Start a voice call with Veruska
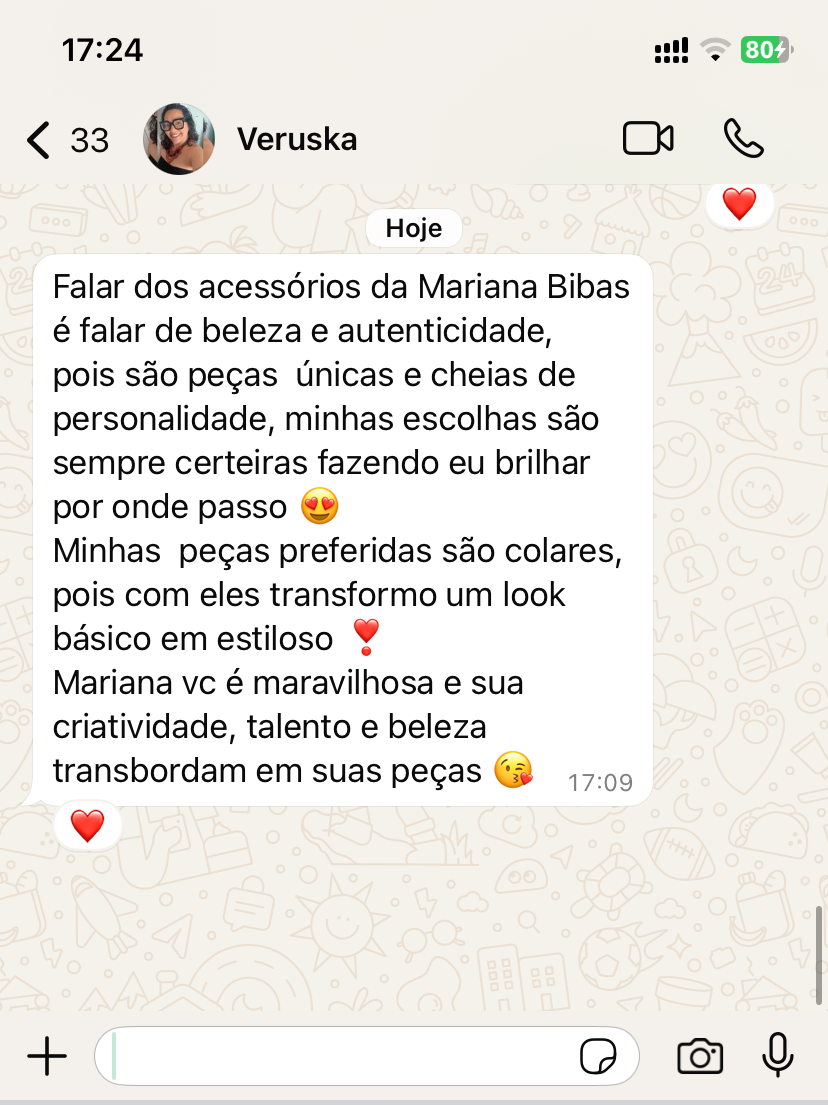The height and width of the screenshot is (1105, 828). (x=743, y=139)
